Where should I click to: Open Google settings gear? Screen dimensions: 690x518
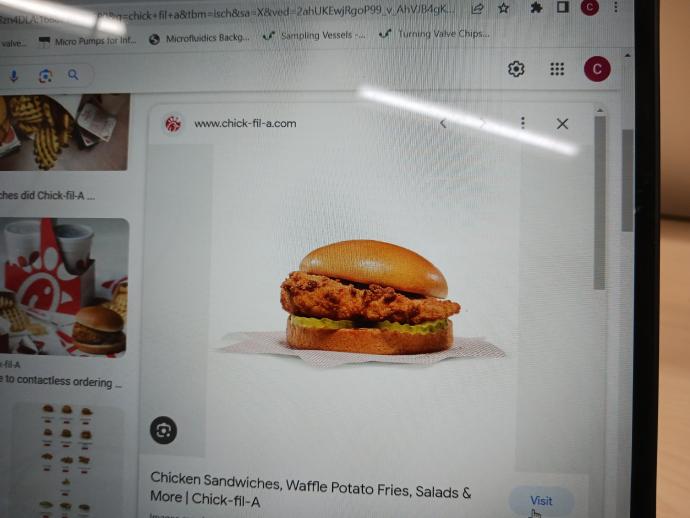(x=516, y=69)
